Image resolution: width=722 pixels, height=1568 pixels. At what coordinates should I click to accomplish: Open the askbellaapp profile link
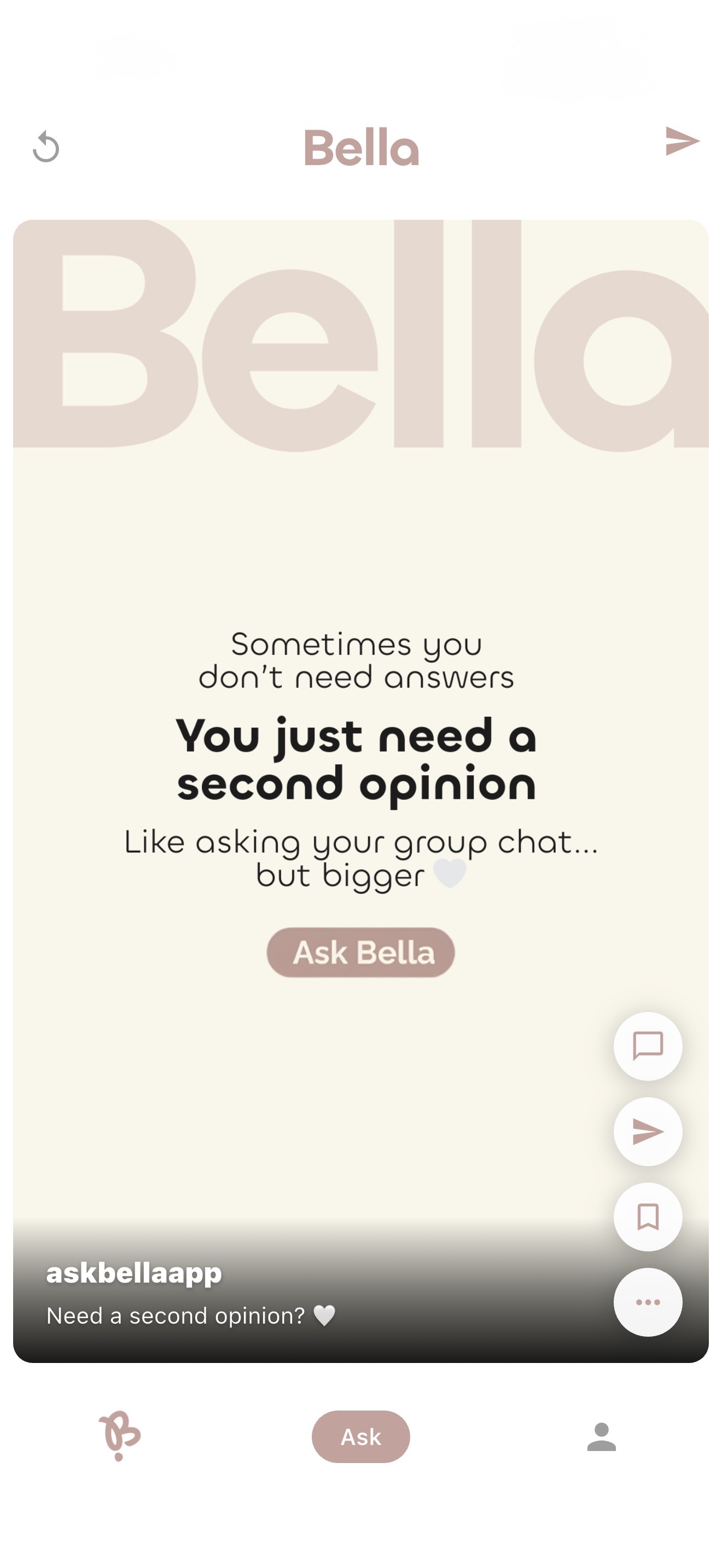pyautogui.click(x=133, y=1274)
